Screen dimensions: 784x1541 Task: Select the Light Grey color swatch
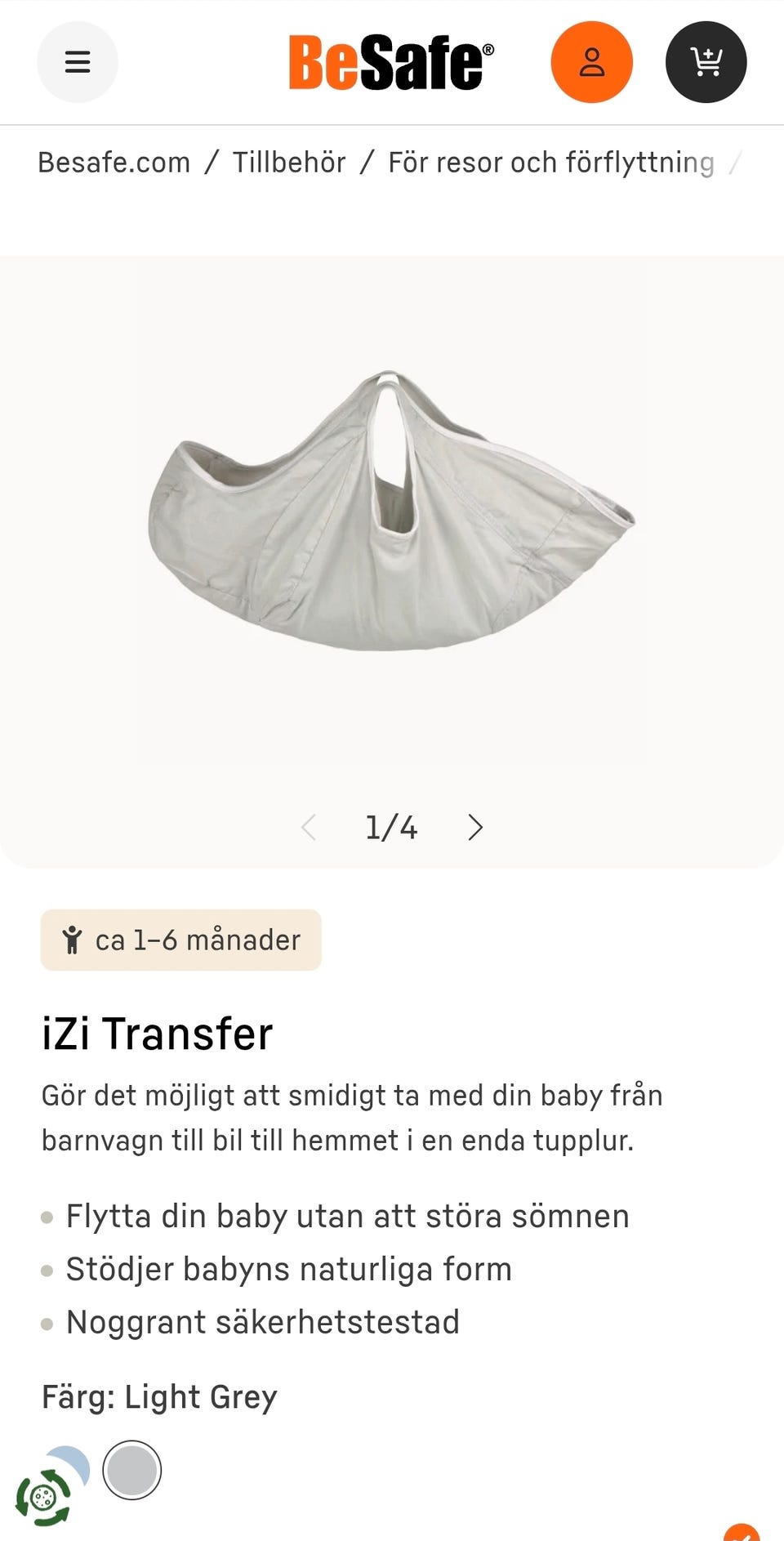coord(131,1470)
